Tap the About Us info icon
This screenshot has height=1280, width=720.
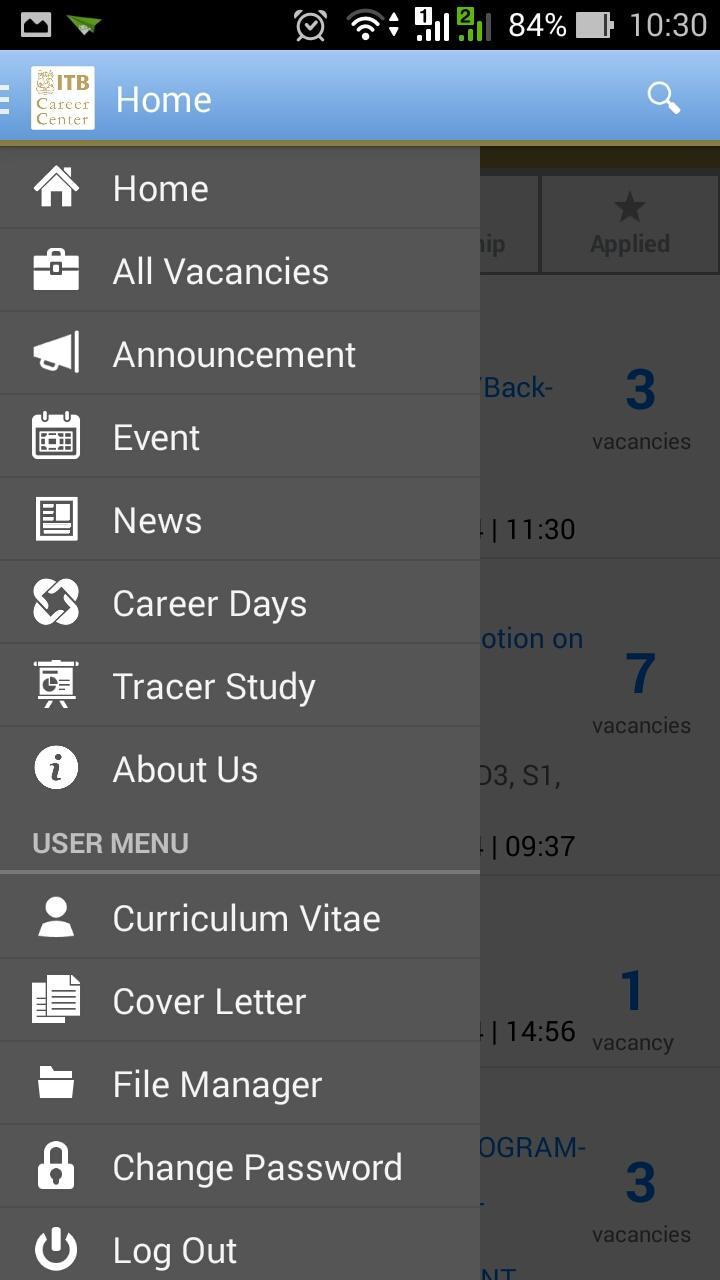[x=55, y=768]
